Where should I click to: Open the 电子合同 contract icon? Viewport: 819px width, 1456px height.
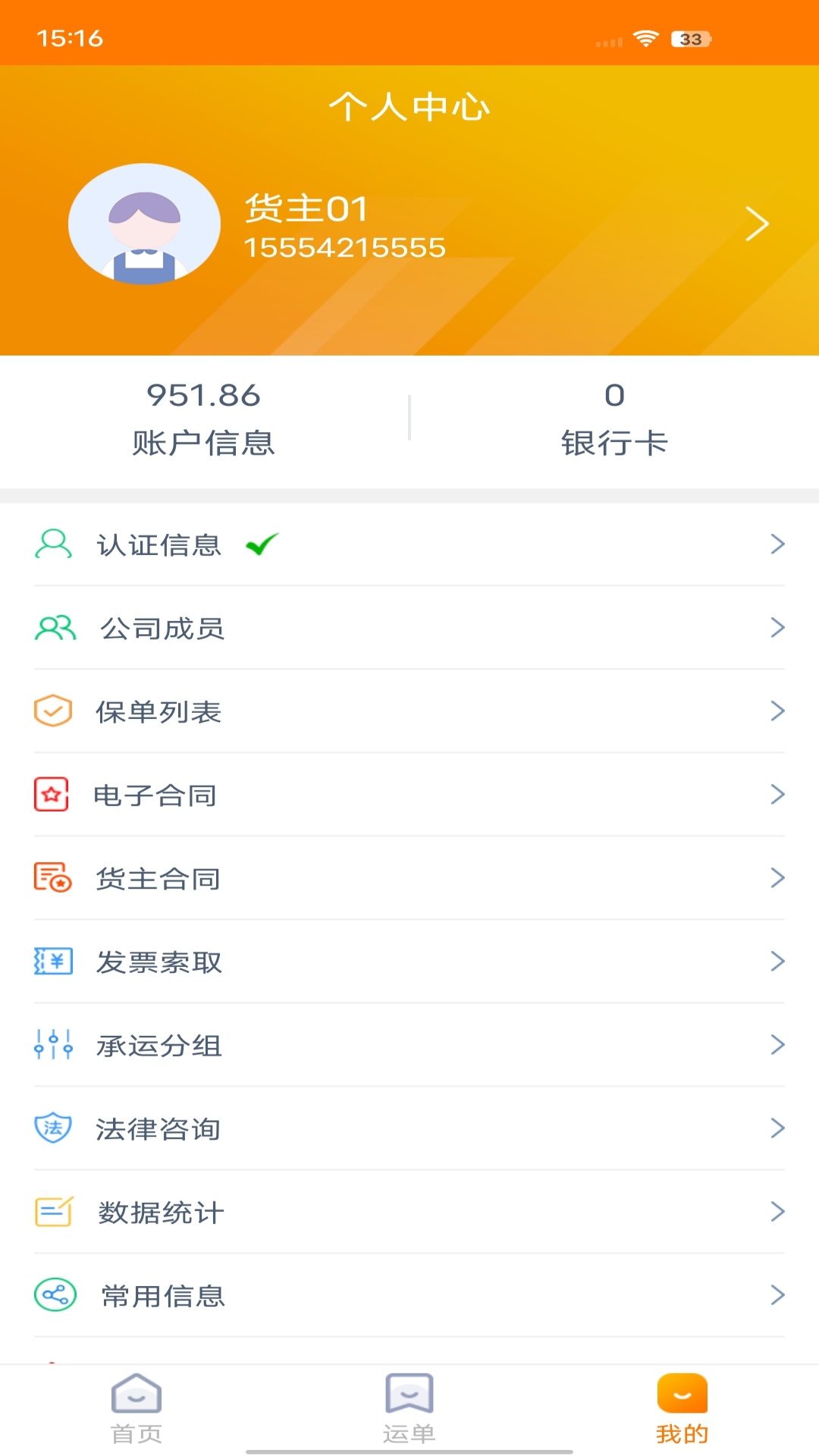point(52,795)
